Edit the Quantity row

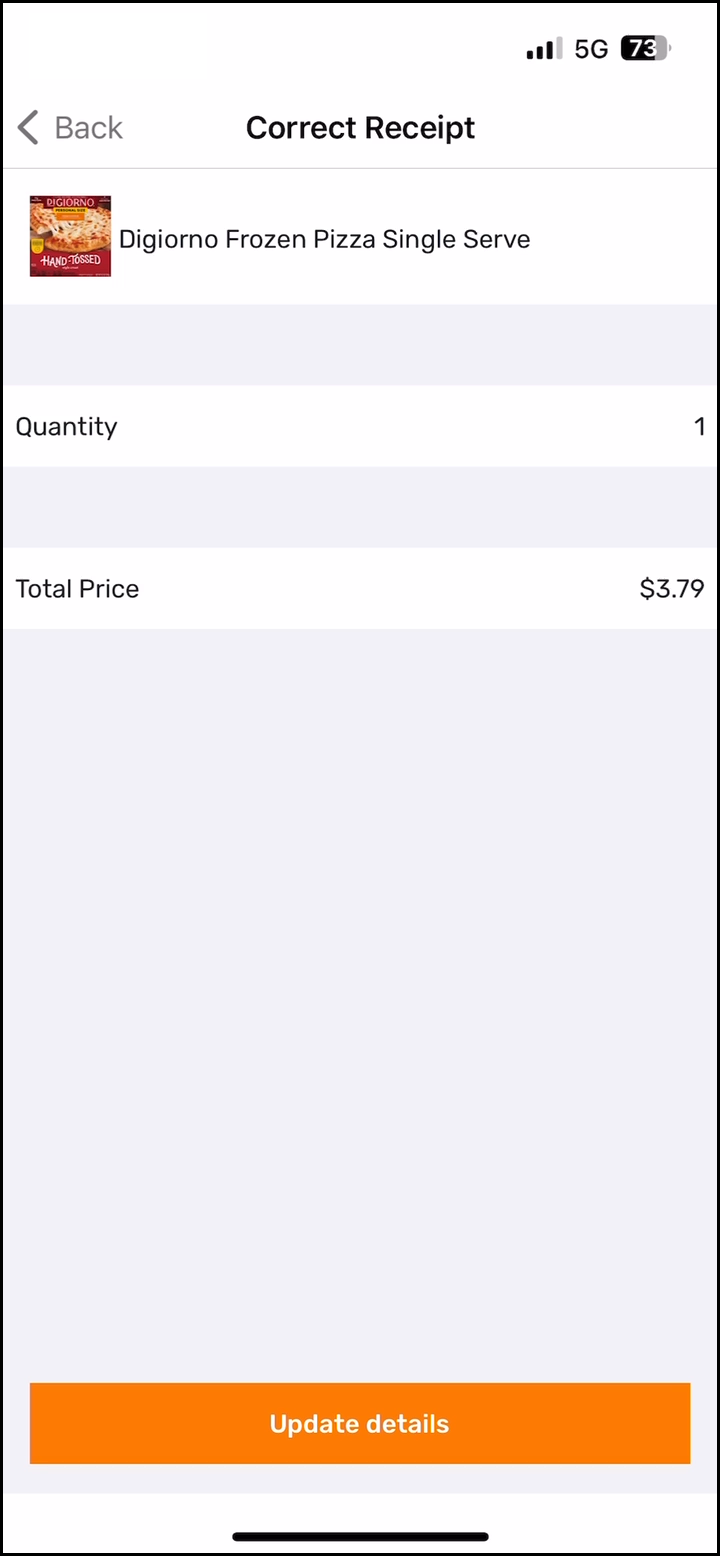click(360, 426)
